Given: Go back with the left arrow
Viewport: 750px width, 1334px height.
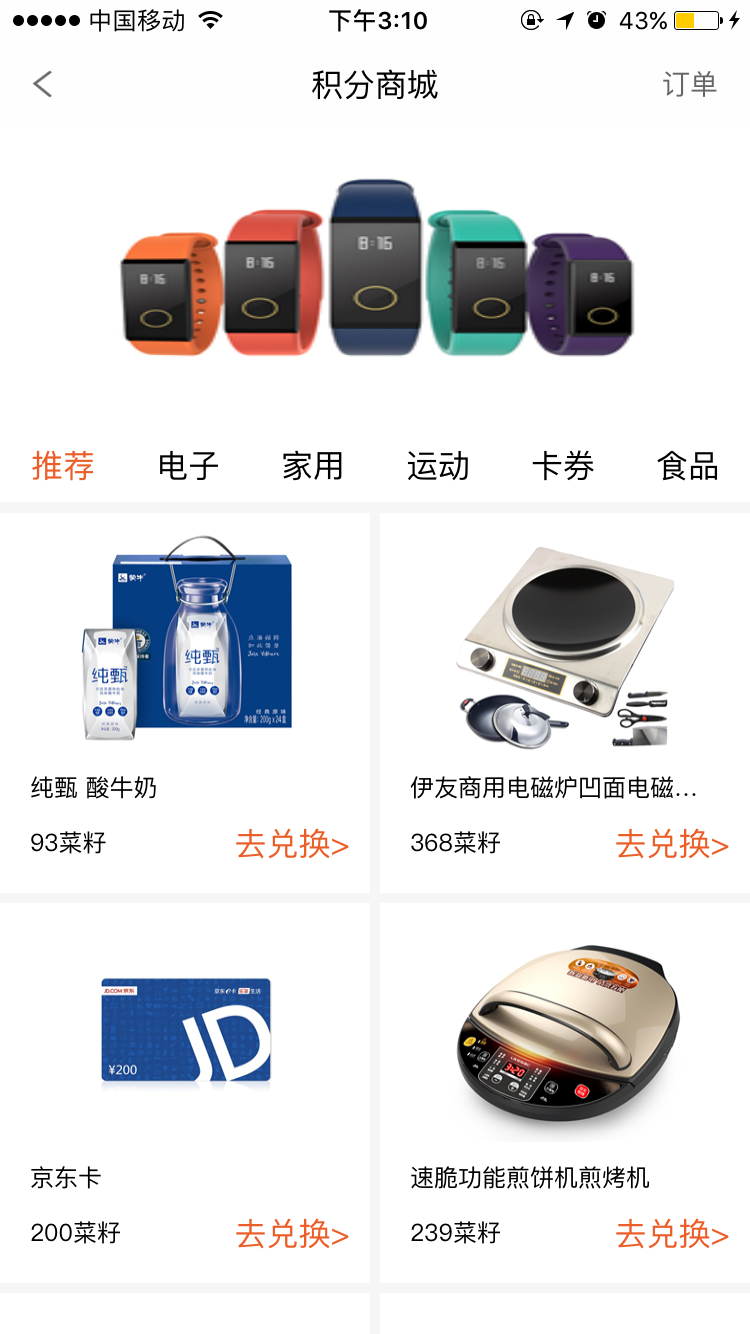Looking at the screenshot, I should pos(42,84).
